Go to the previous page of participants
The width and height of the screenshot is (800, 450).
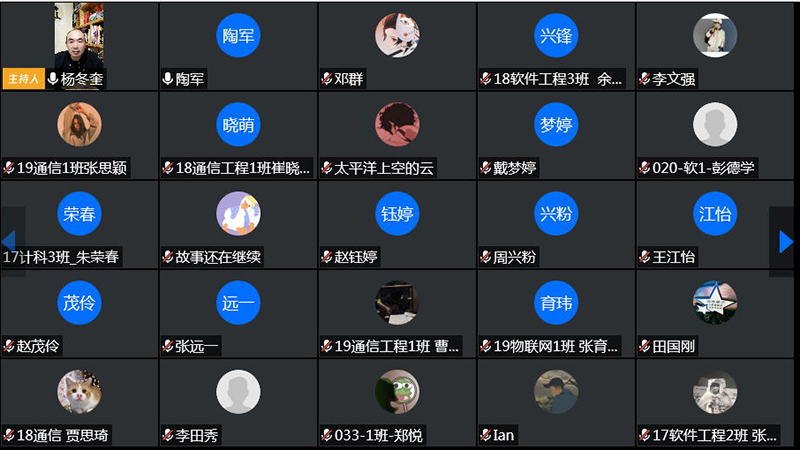[x=9, y=241]
